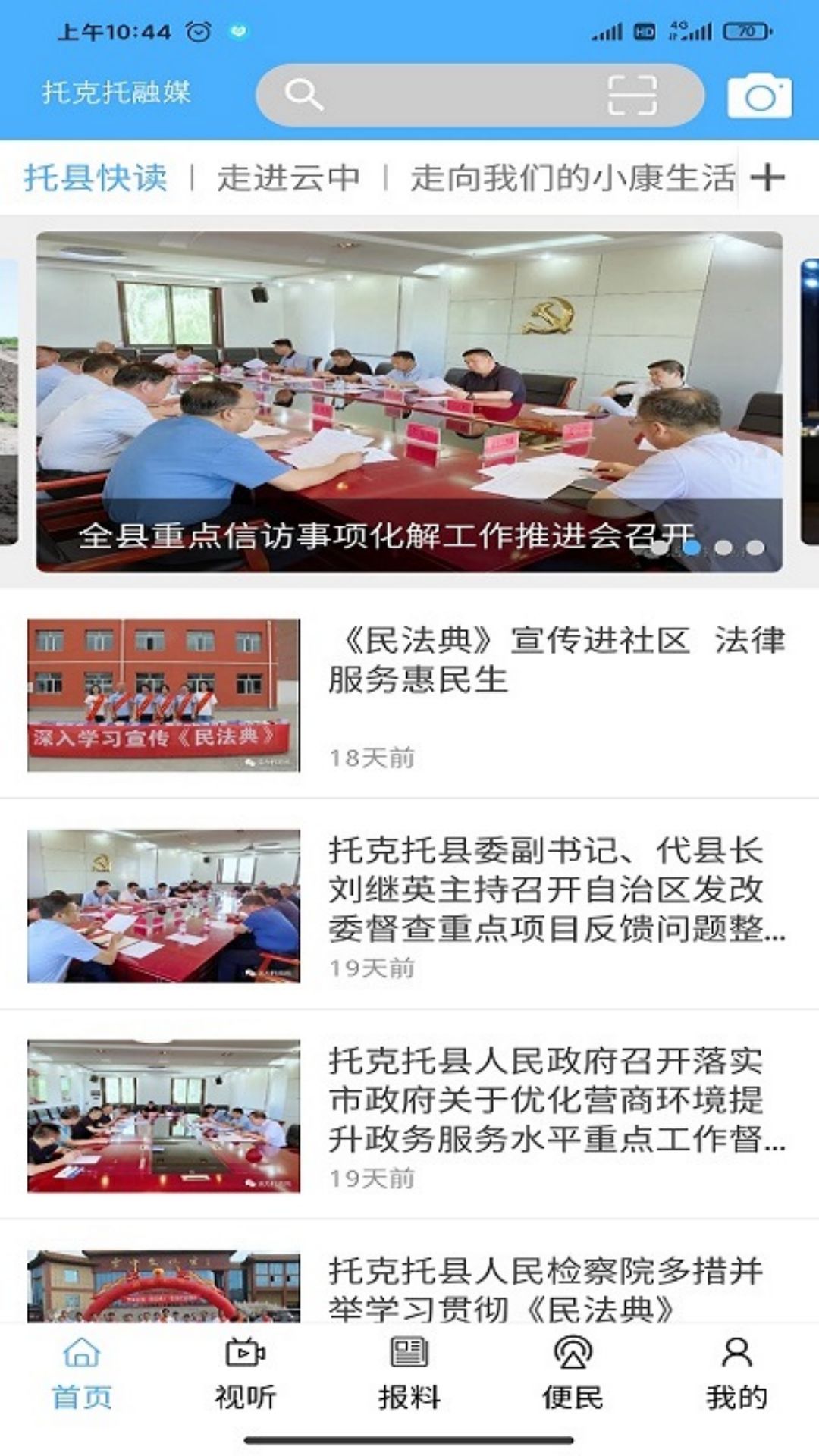
Task: Select the 托县快读 tab
Action: [x=96, y=178]
